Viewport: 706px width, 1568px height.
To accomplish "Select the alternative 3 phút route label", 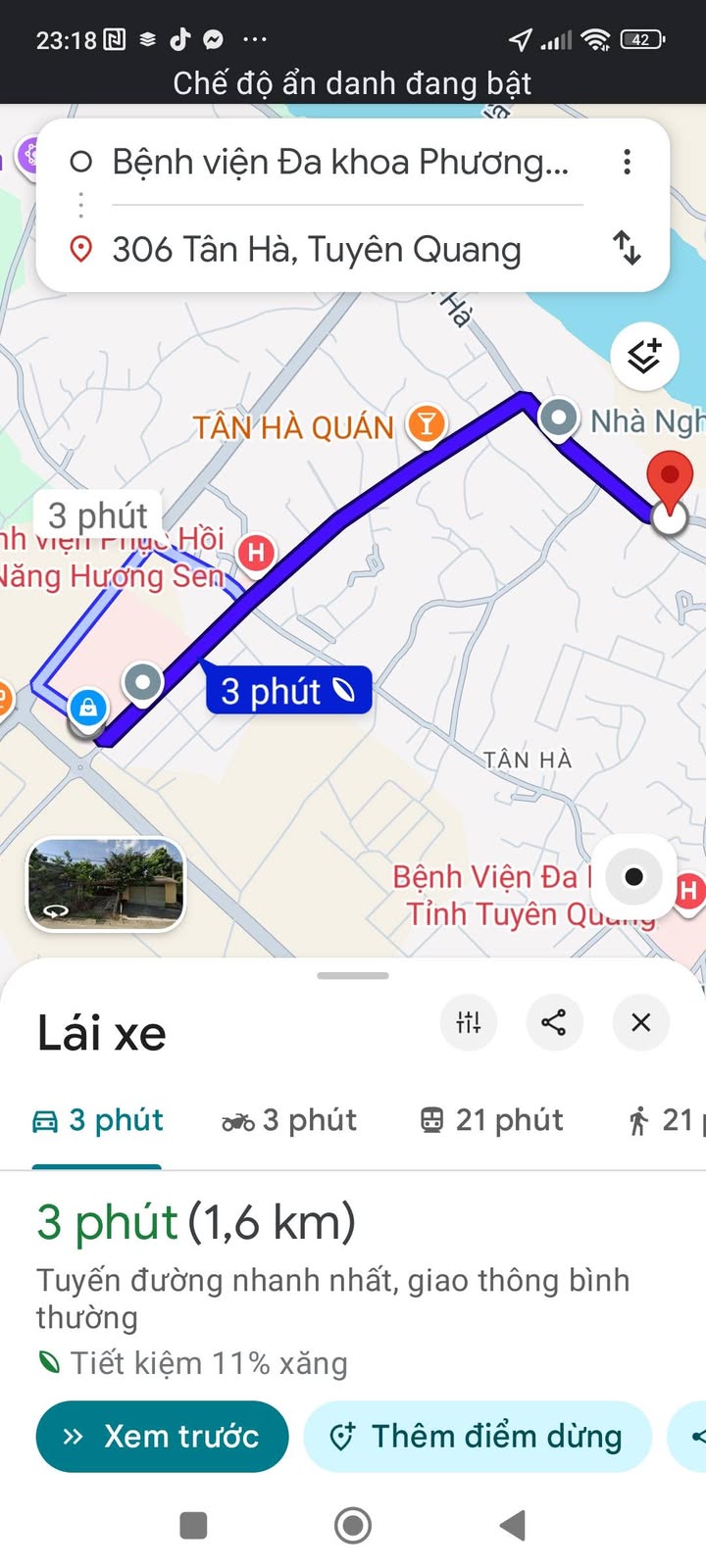I will point(98,514).
